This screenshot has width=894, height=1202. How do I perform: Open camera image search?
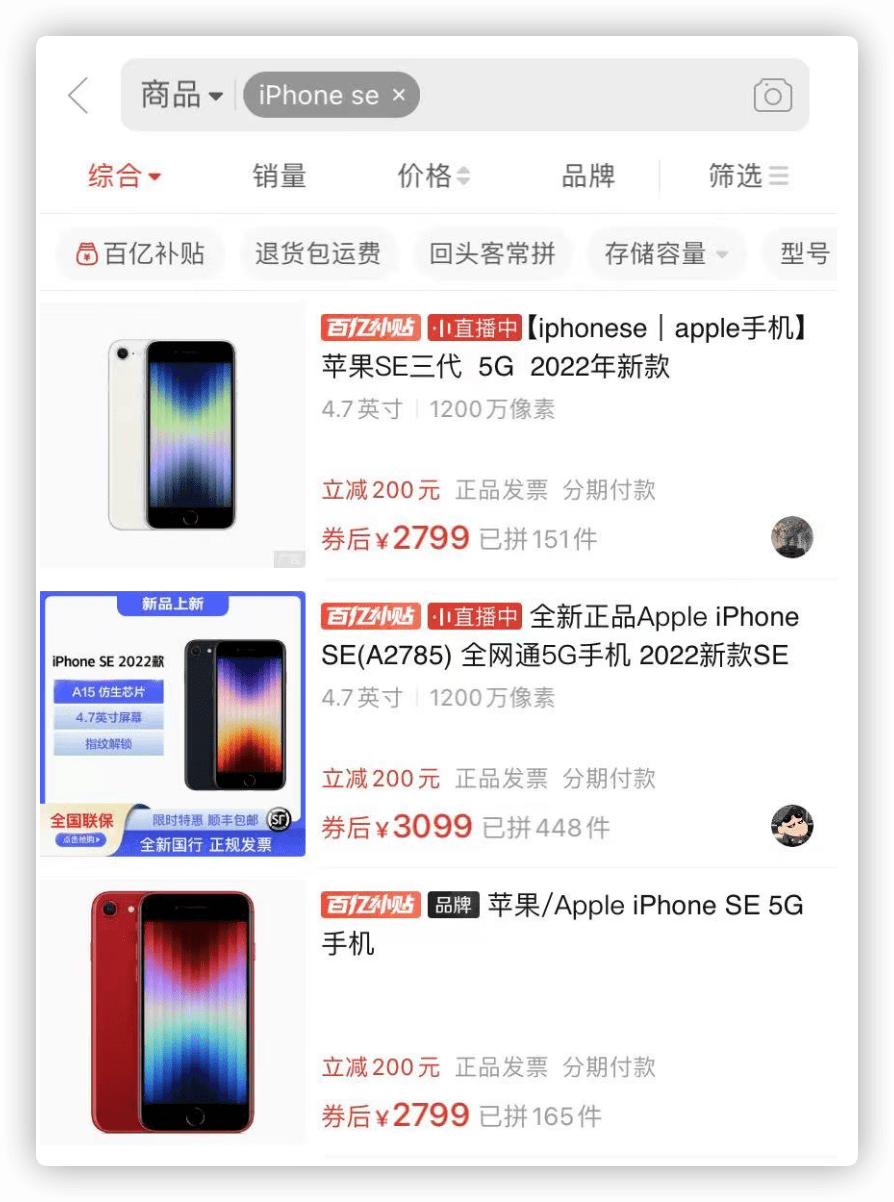pyautogui.click(x=772, y=96)
